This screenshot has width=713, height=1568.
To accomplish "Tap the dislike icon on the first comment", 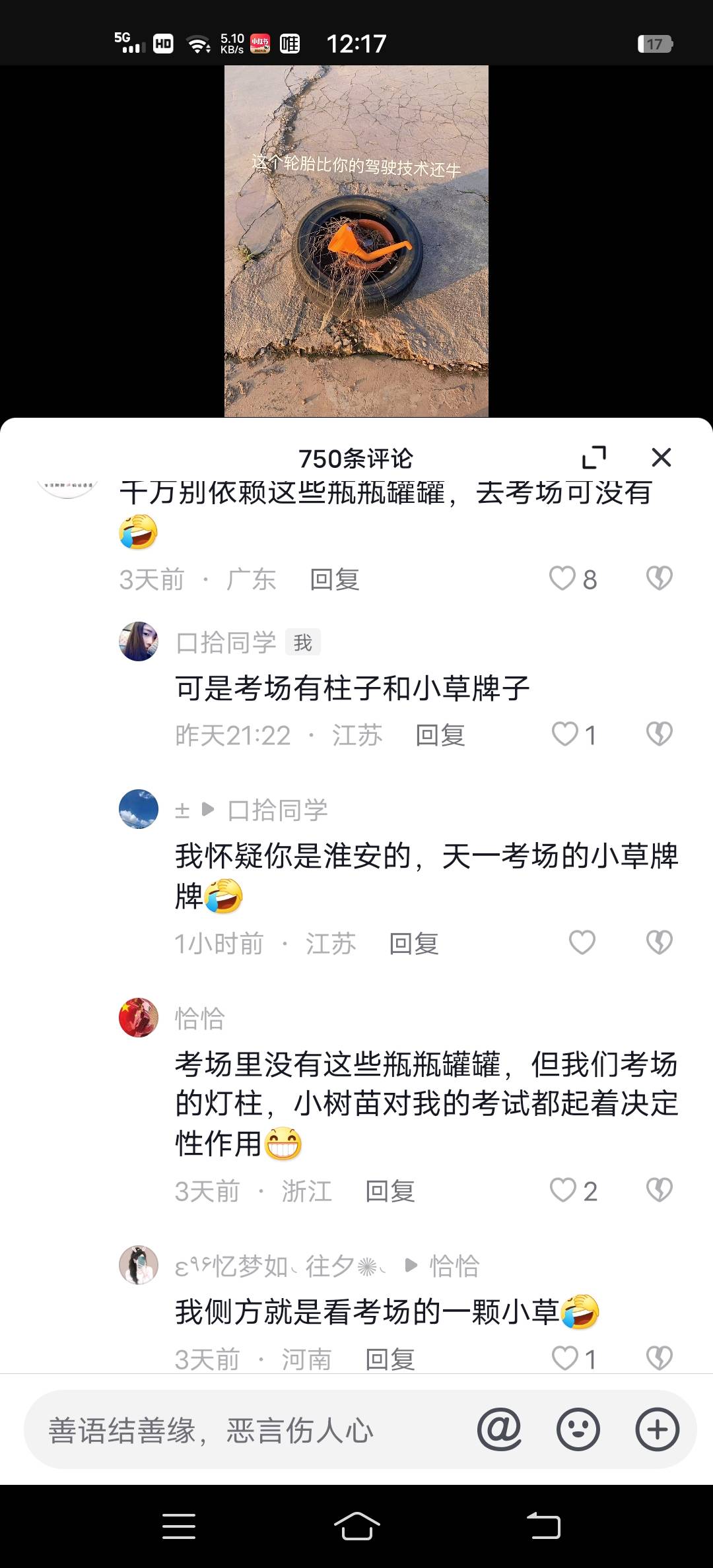I will (658, 579).
